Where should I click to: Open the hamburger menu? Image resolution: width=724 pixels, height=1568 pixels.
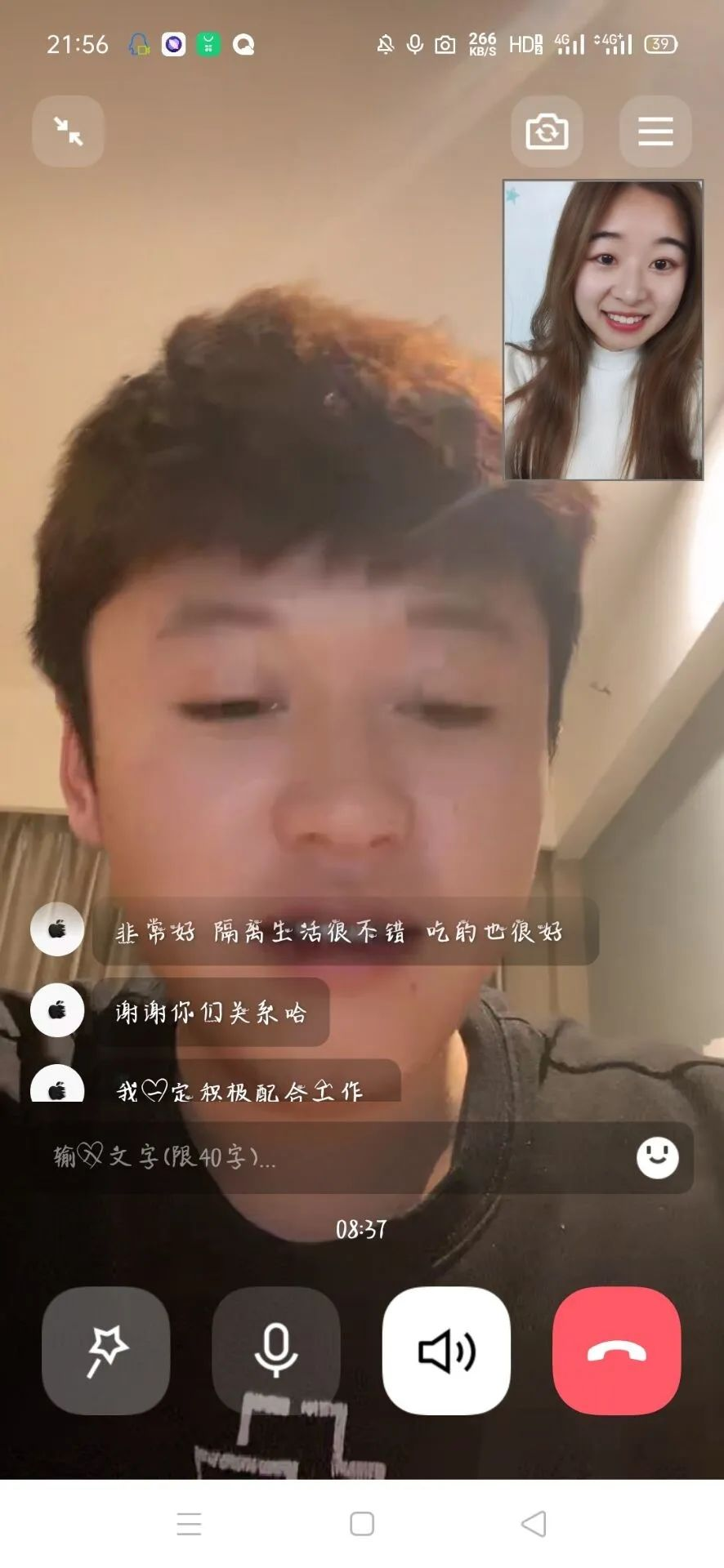pos(655,131)
